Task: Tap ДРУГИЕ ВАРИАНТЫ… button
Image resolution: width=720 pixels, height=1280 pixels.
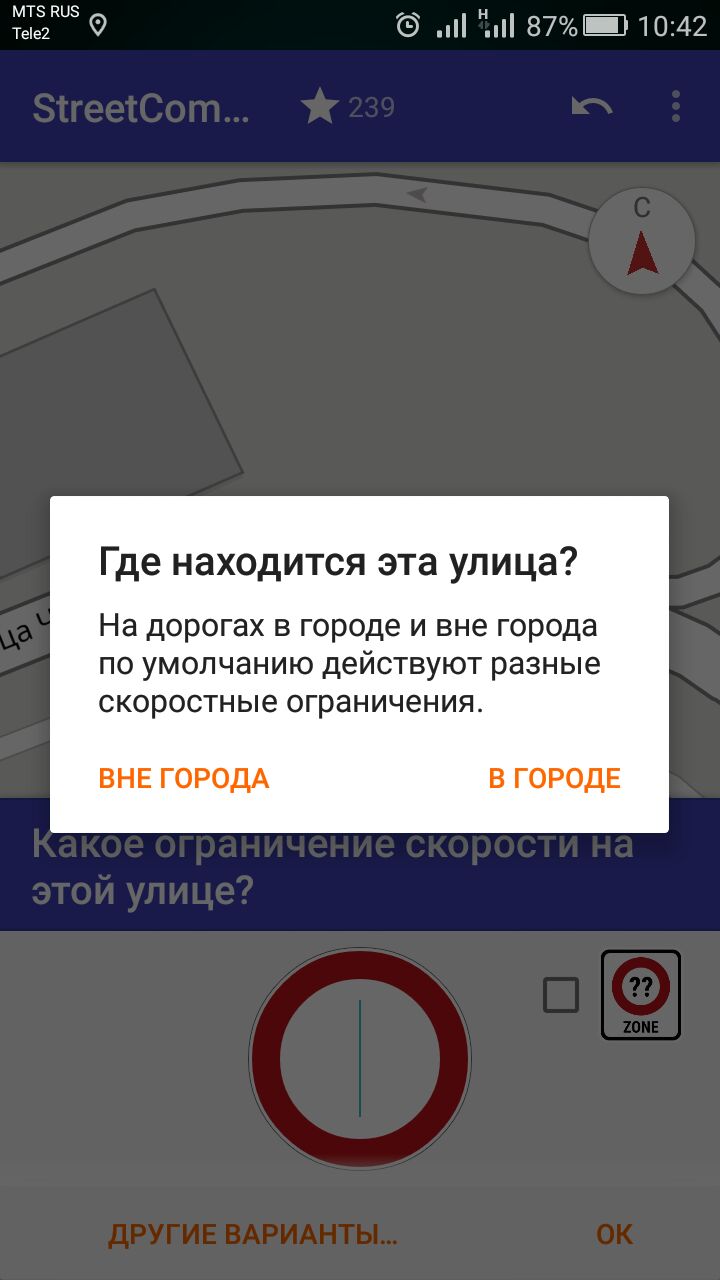Action: [x=253, y=1234]
